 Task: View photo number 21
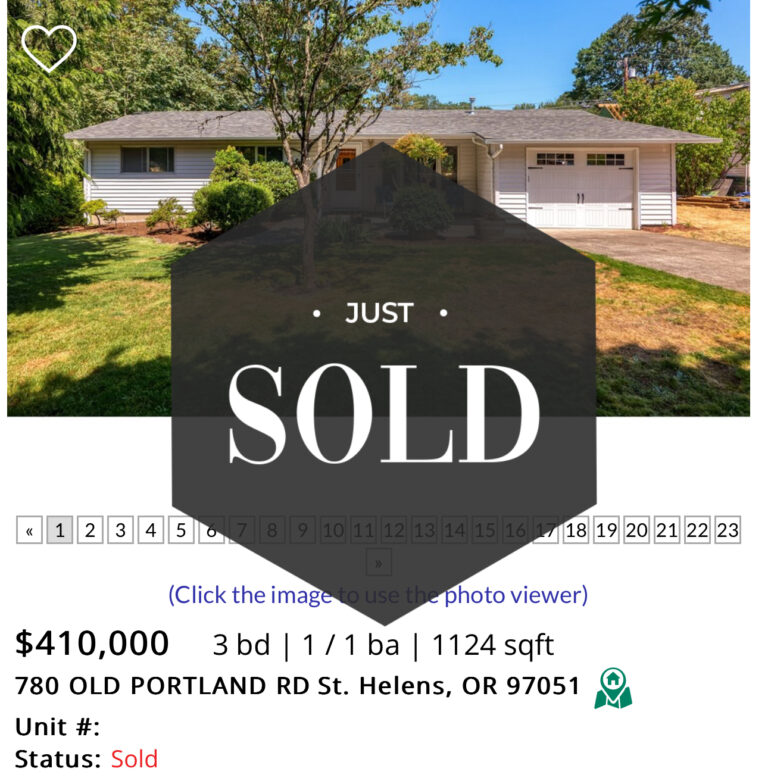tap(667, 531)
